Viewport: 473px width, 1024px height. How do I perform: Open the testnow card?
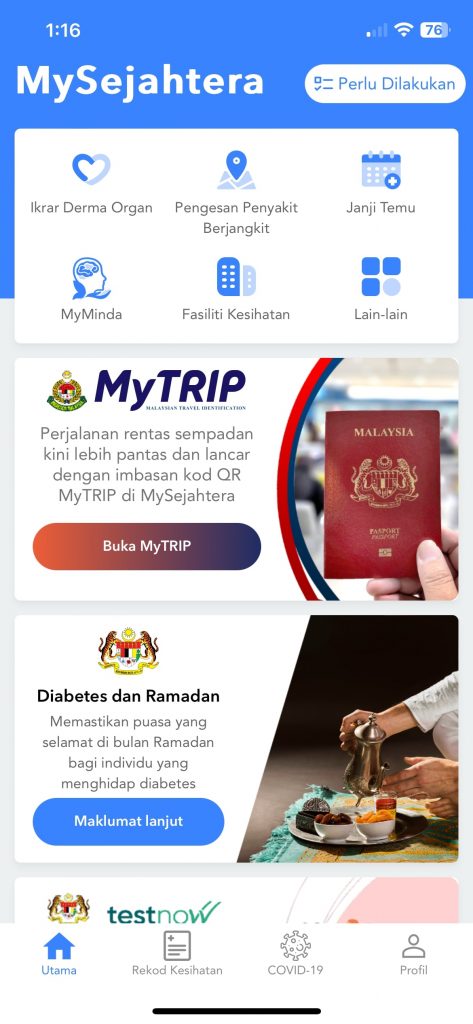point(236,901)
